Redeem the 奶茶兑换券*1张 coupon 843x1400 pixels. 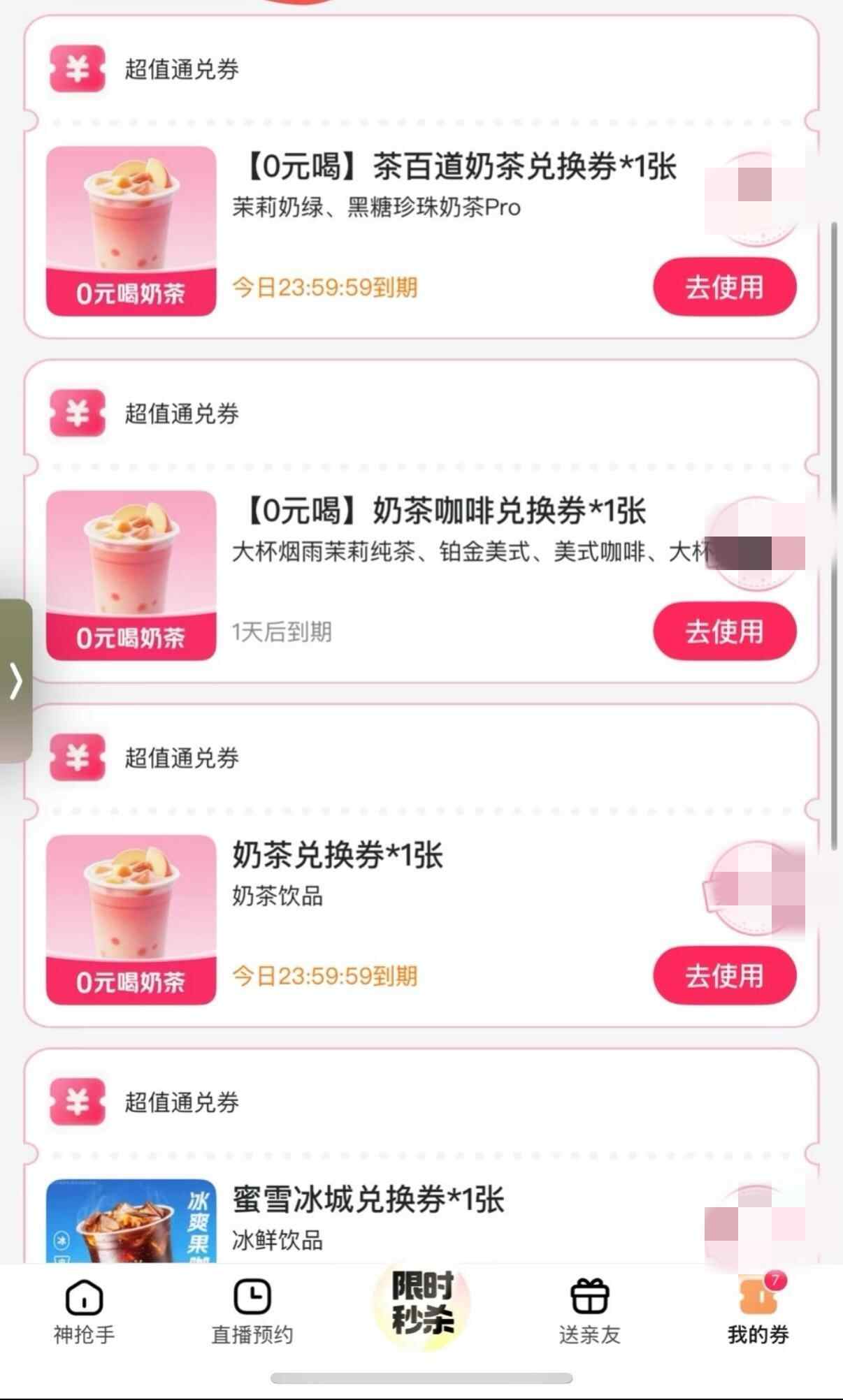point(724,976)
